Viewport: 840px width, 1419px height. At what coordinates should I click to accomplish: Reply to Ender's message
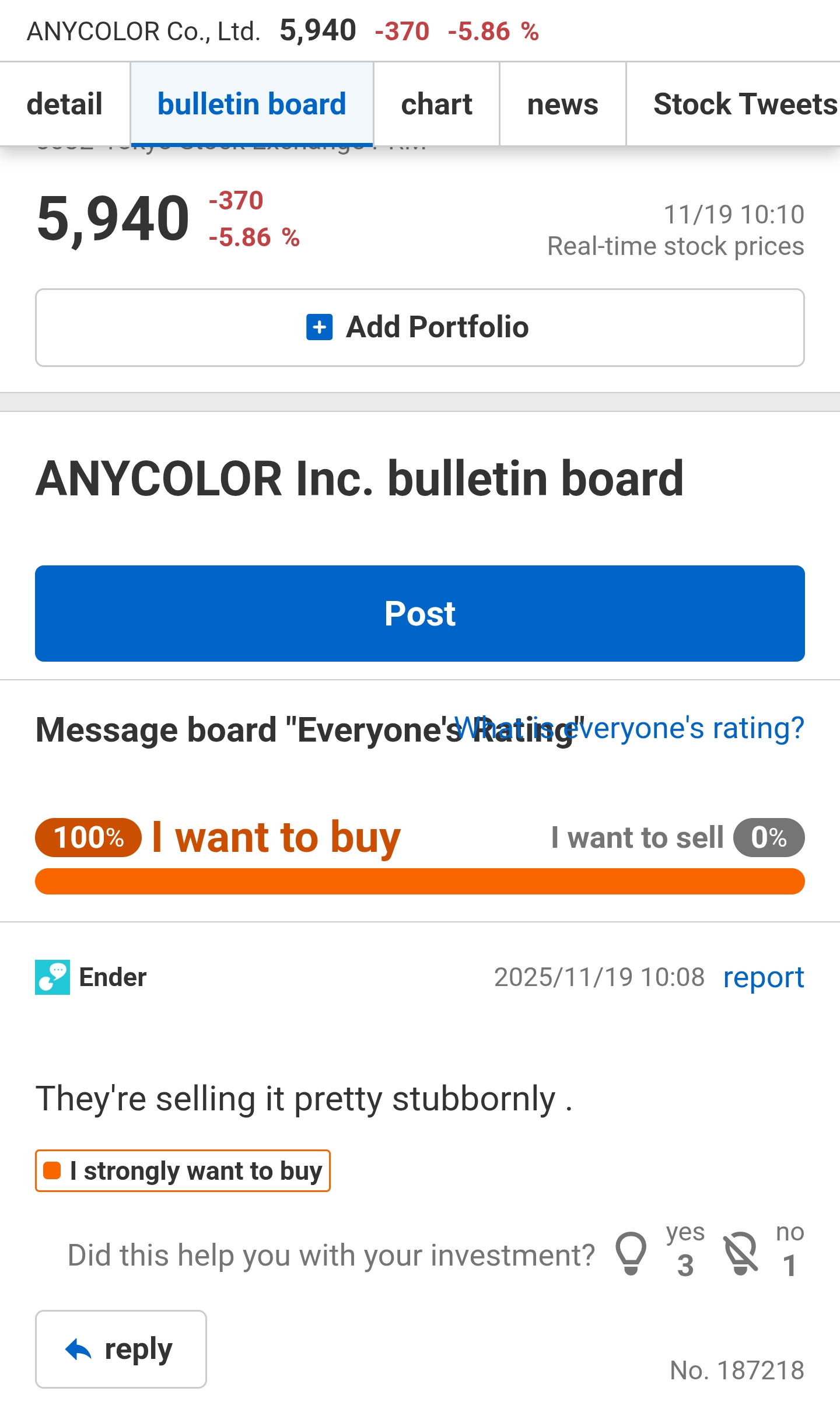121,1349
